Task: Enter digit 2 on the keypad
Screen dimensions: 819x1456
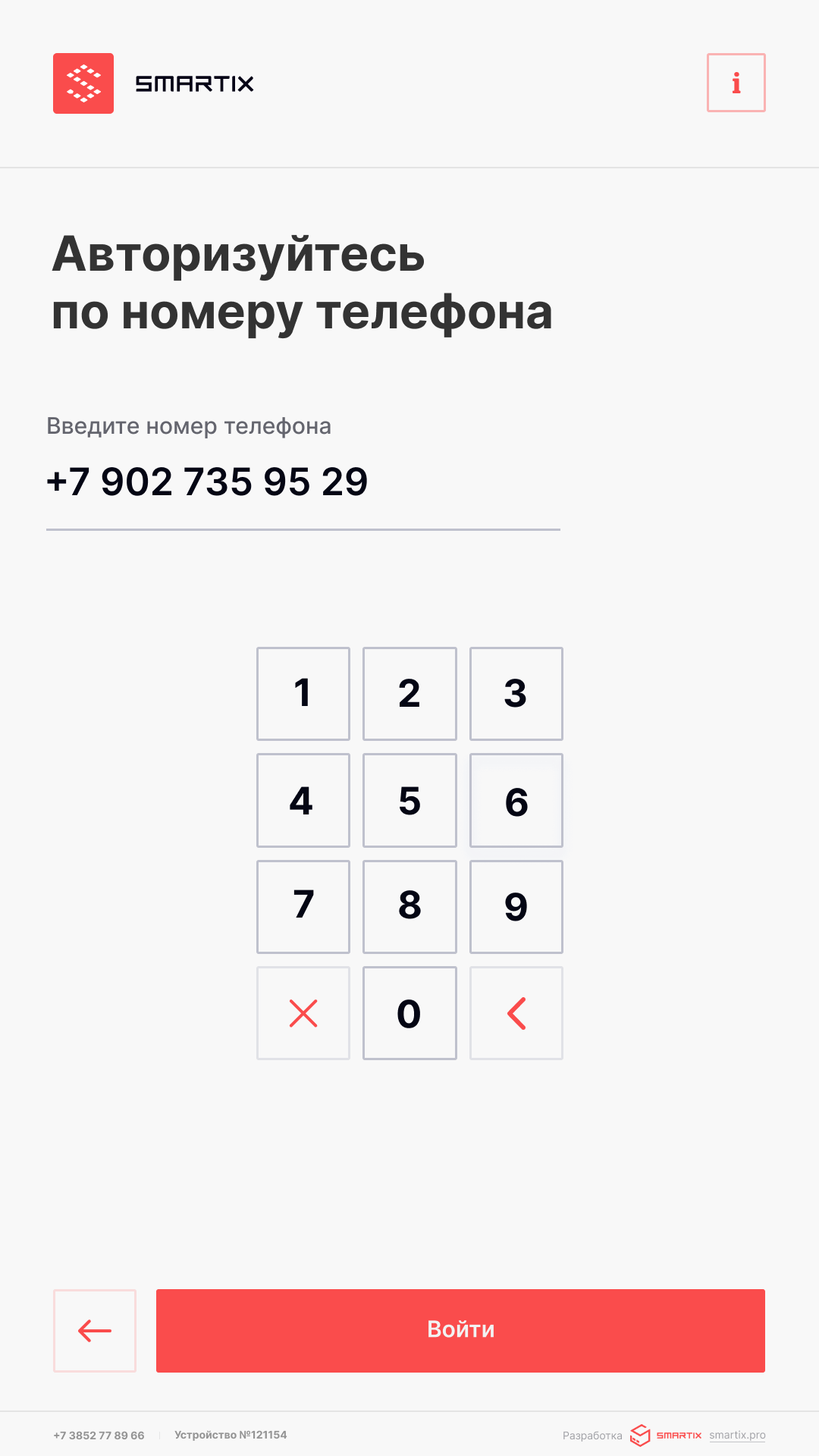Action: pyautogui.click(x=409, y=694)
